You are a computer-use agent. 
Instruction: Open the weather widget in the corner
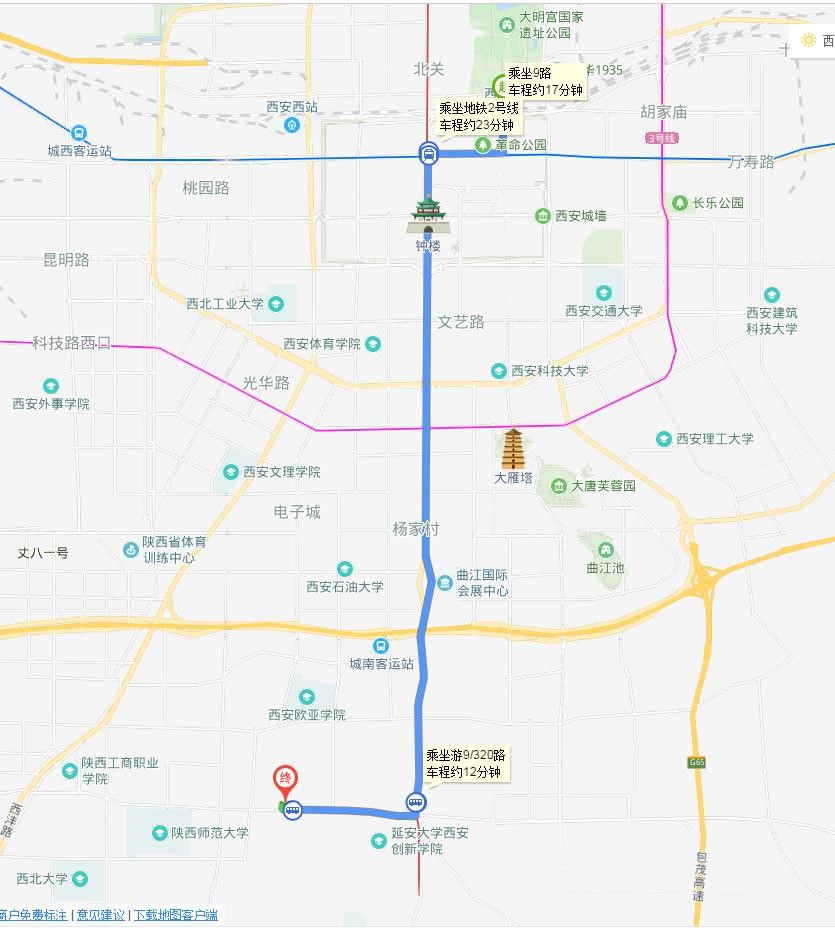point(815,40)
